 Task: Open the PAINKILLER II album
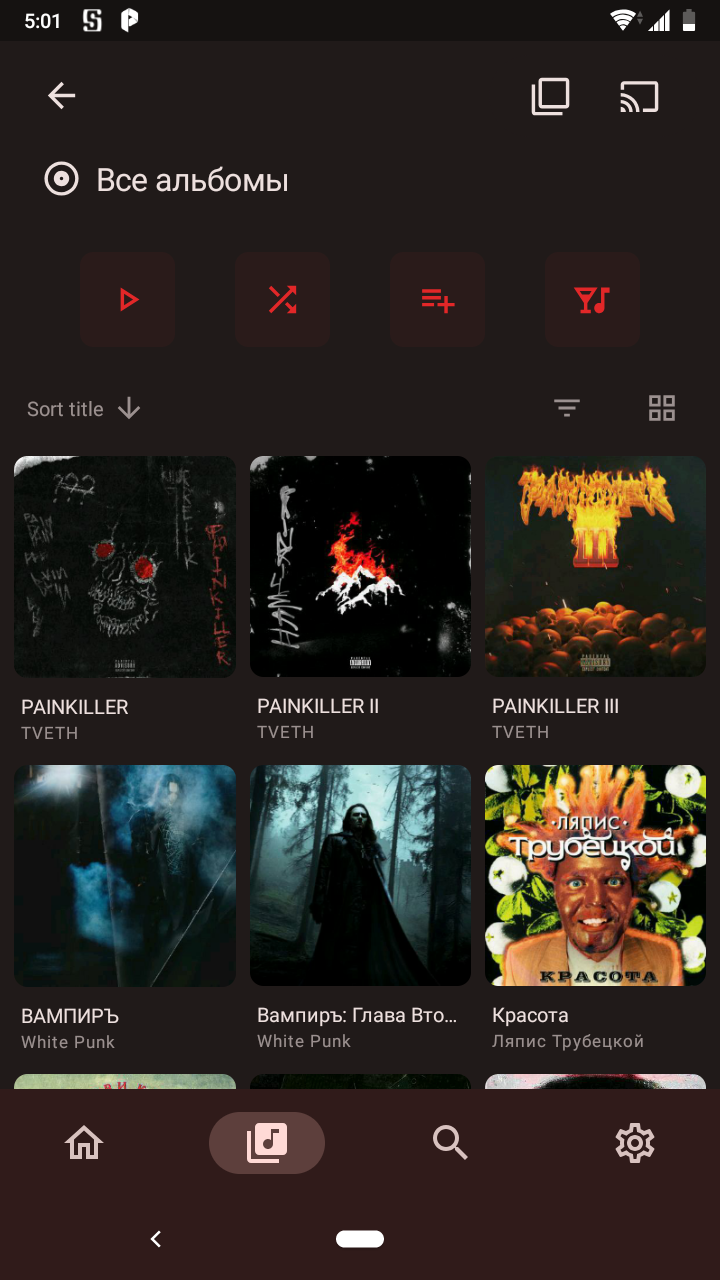point(360,567)
